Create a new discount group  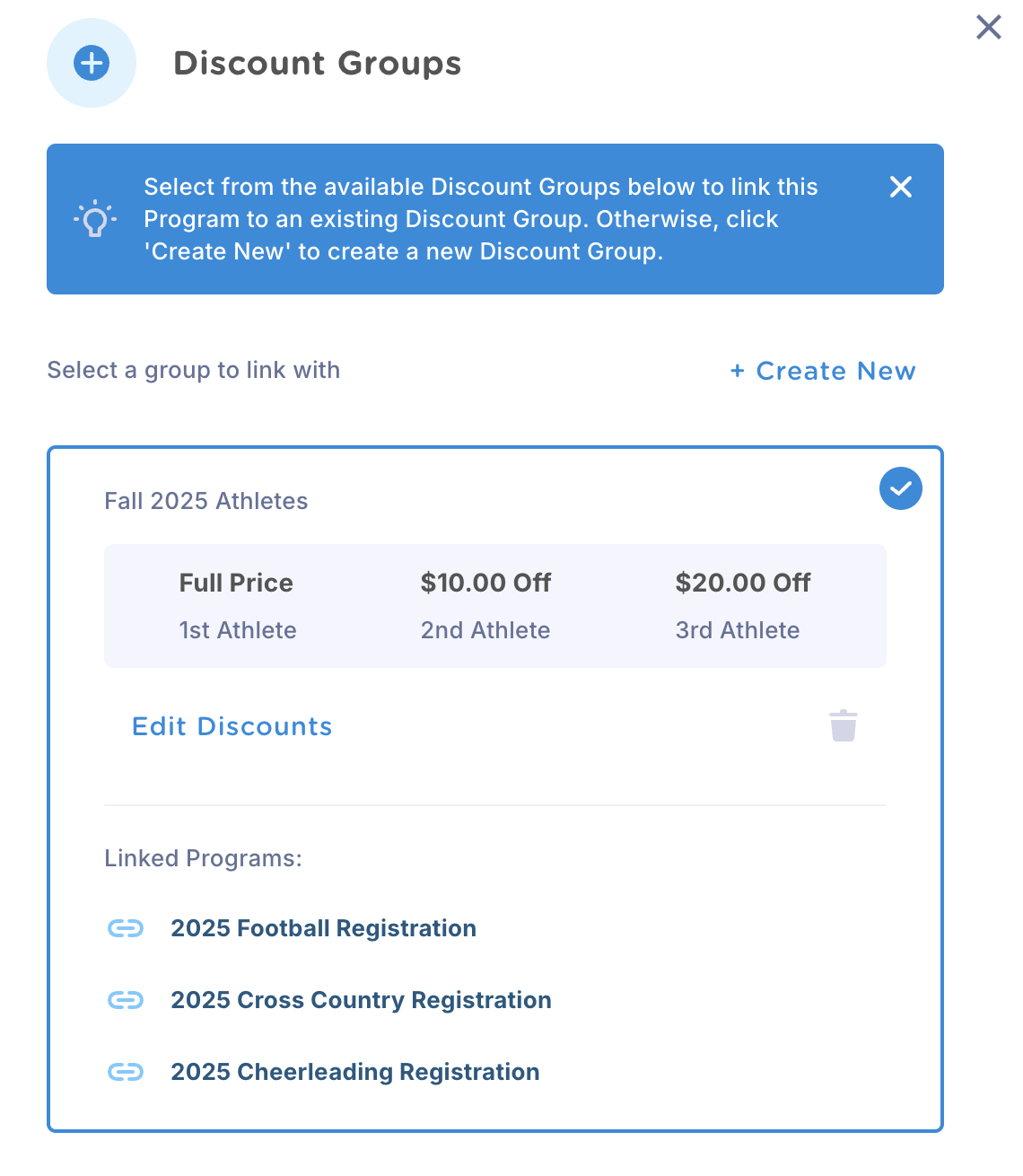[x=823, y=371]
